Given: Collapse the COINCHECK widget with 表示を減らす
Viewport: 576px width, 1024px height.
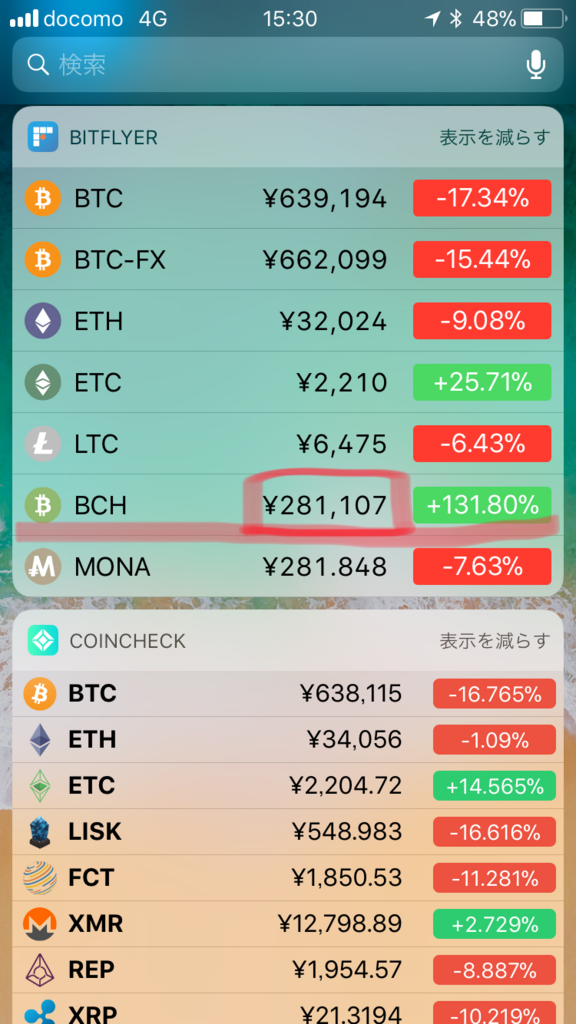Looking at the screenshot, I should tap(494, 641).
